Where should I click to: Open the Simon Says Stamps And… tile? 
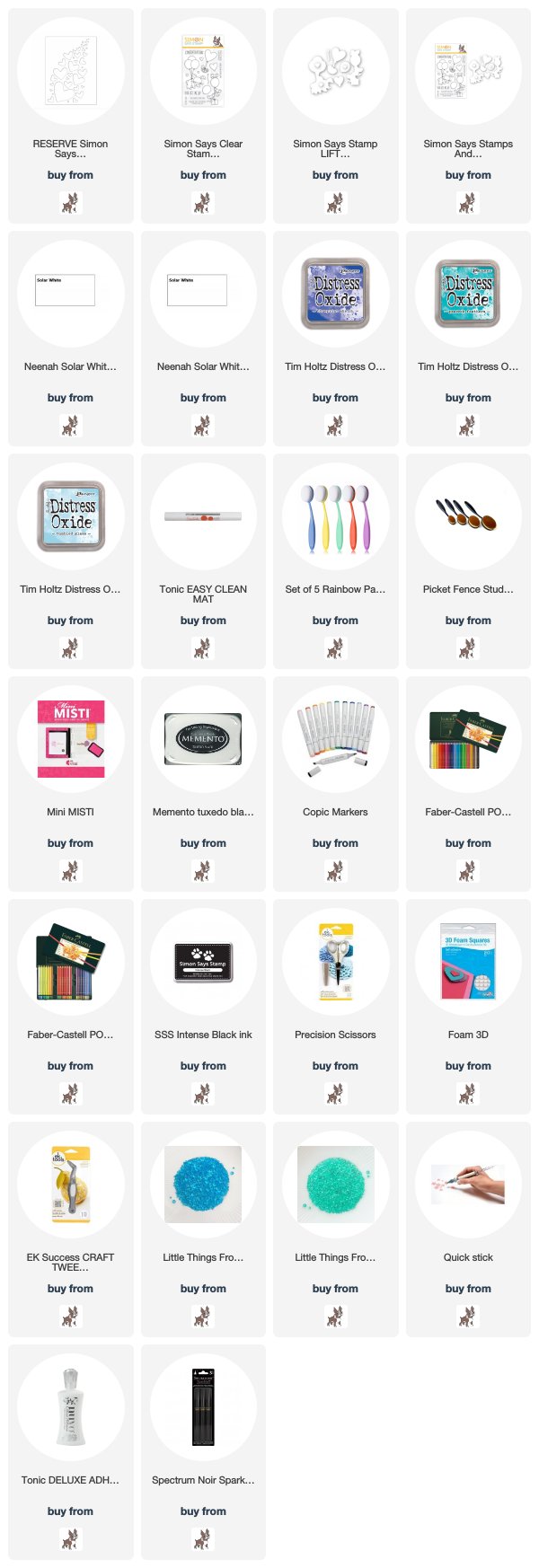click(x=468, y=72)
